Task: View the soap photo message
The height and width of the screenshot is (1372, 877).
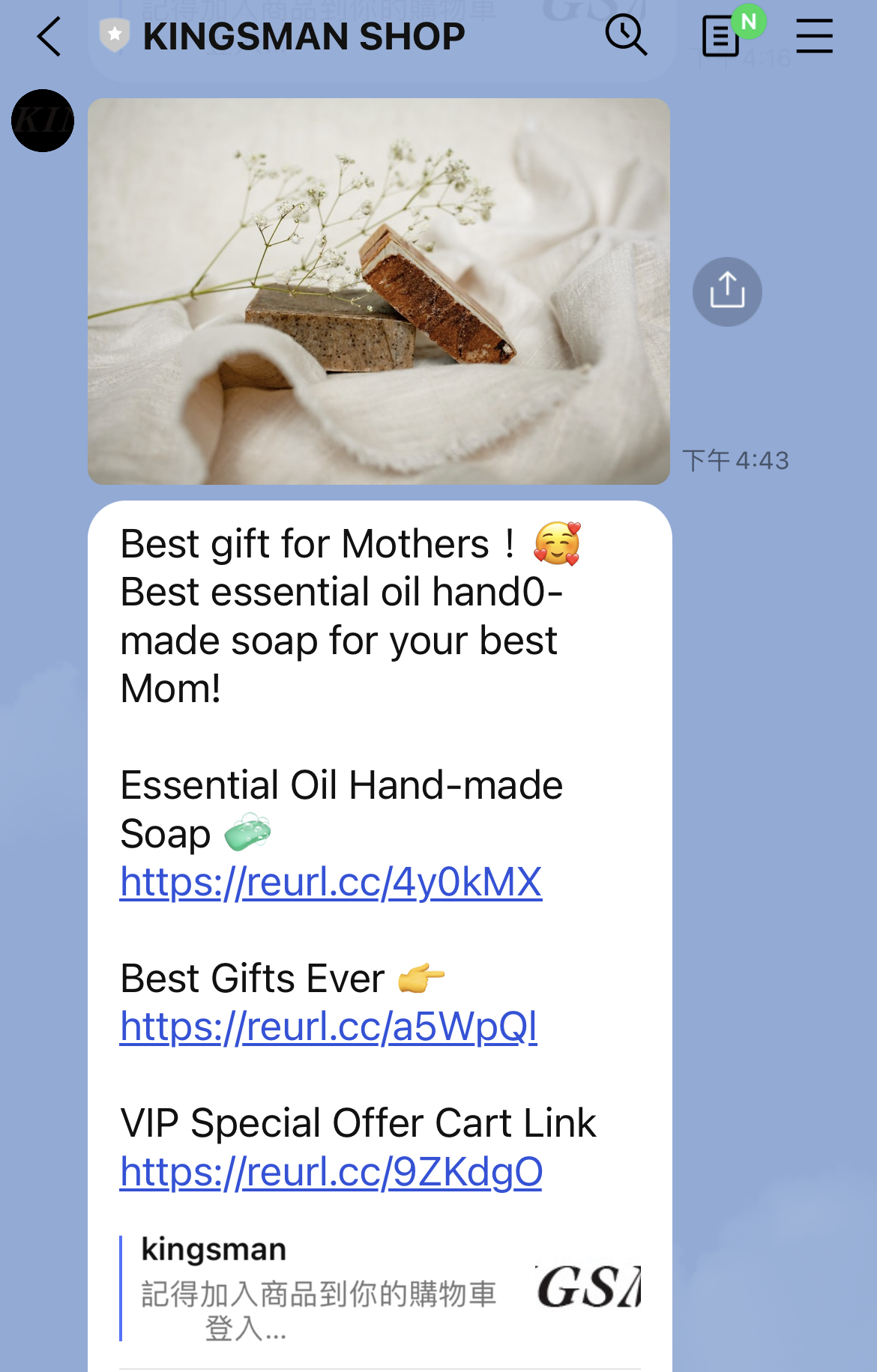Action: [x=379, y=291]
